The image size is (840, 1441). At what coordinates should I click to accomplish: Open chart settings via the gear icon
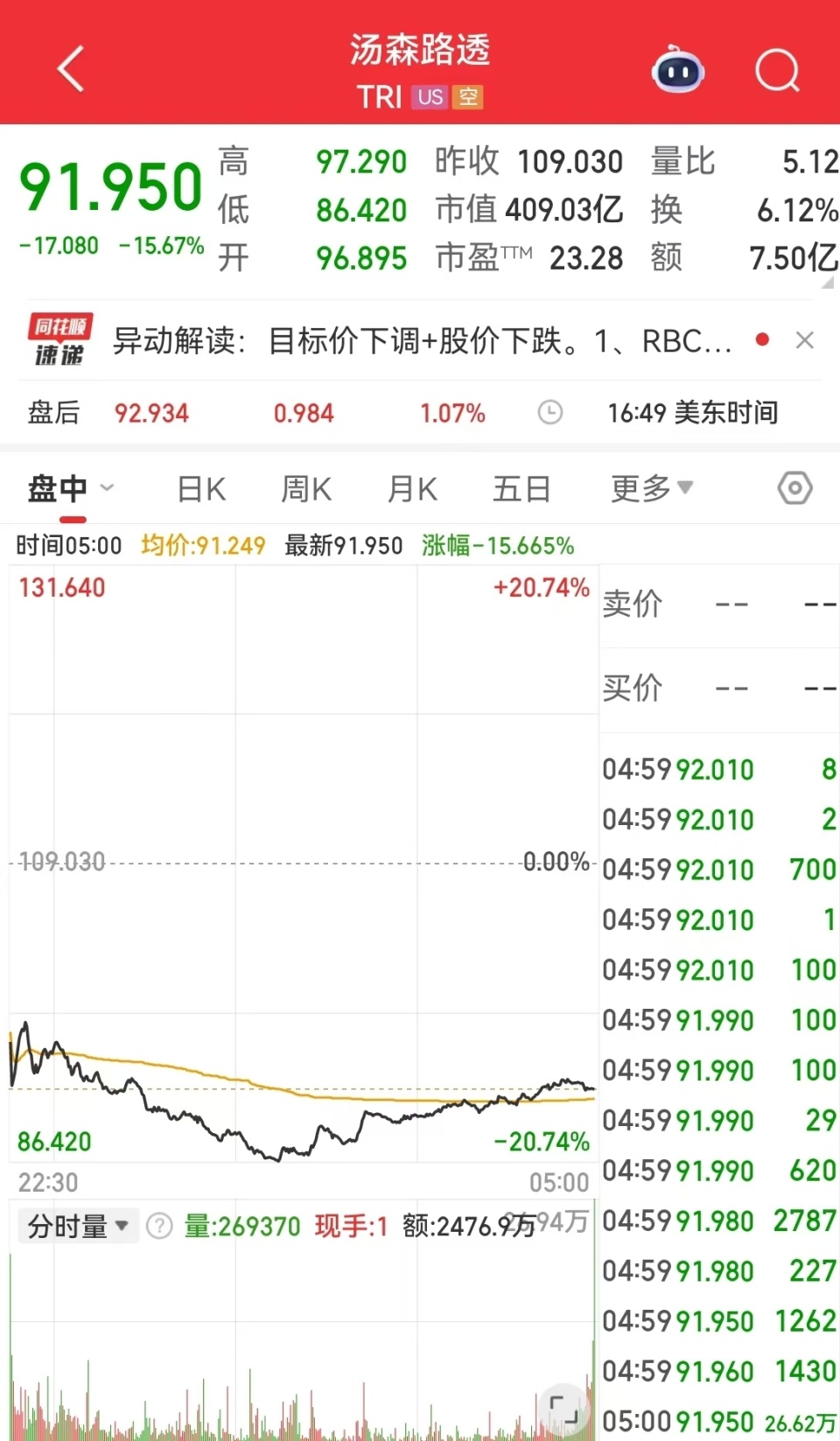tap(794, 488)
